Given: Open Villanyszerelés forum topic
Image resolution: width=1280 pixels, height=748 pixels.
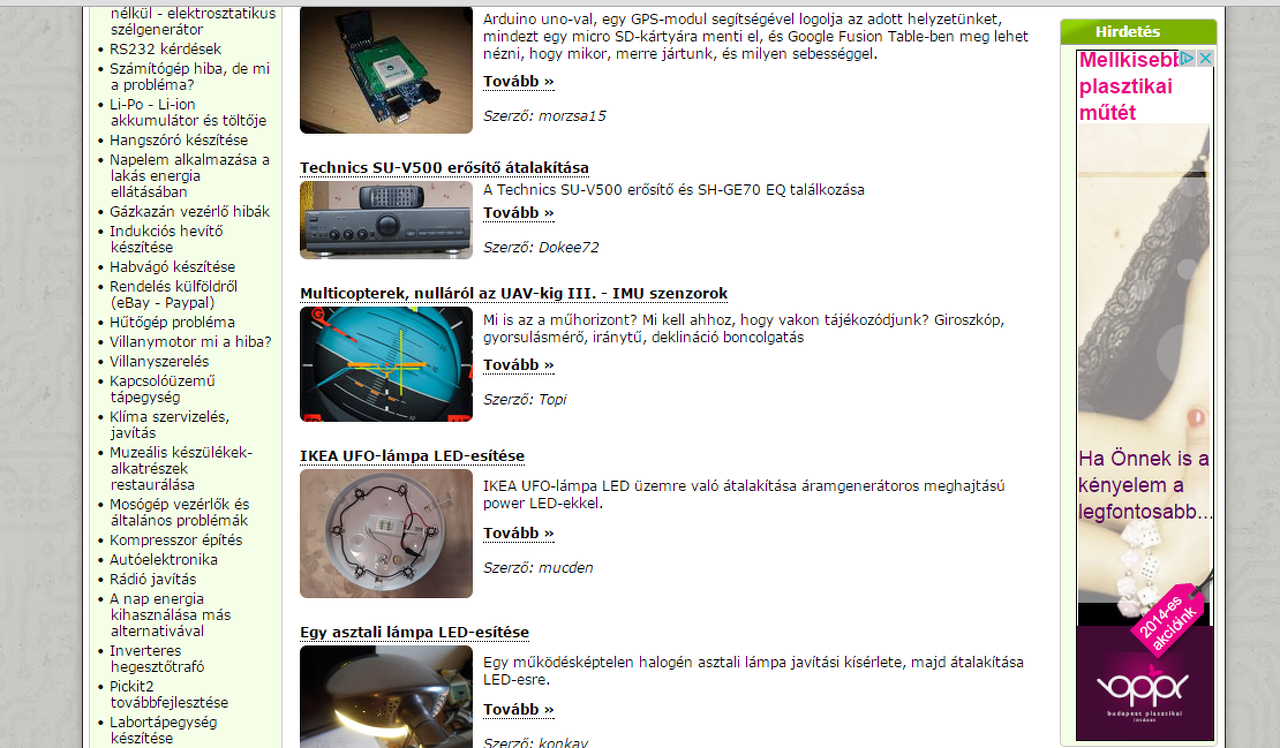Looking at the screenshot, I should point(159,361).
